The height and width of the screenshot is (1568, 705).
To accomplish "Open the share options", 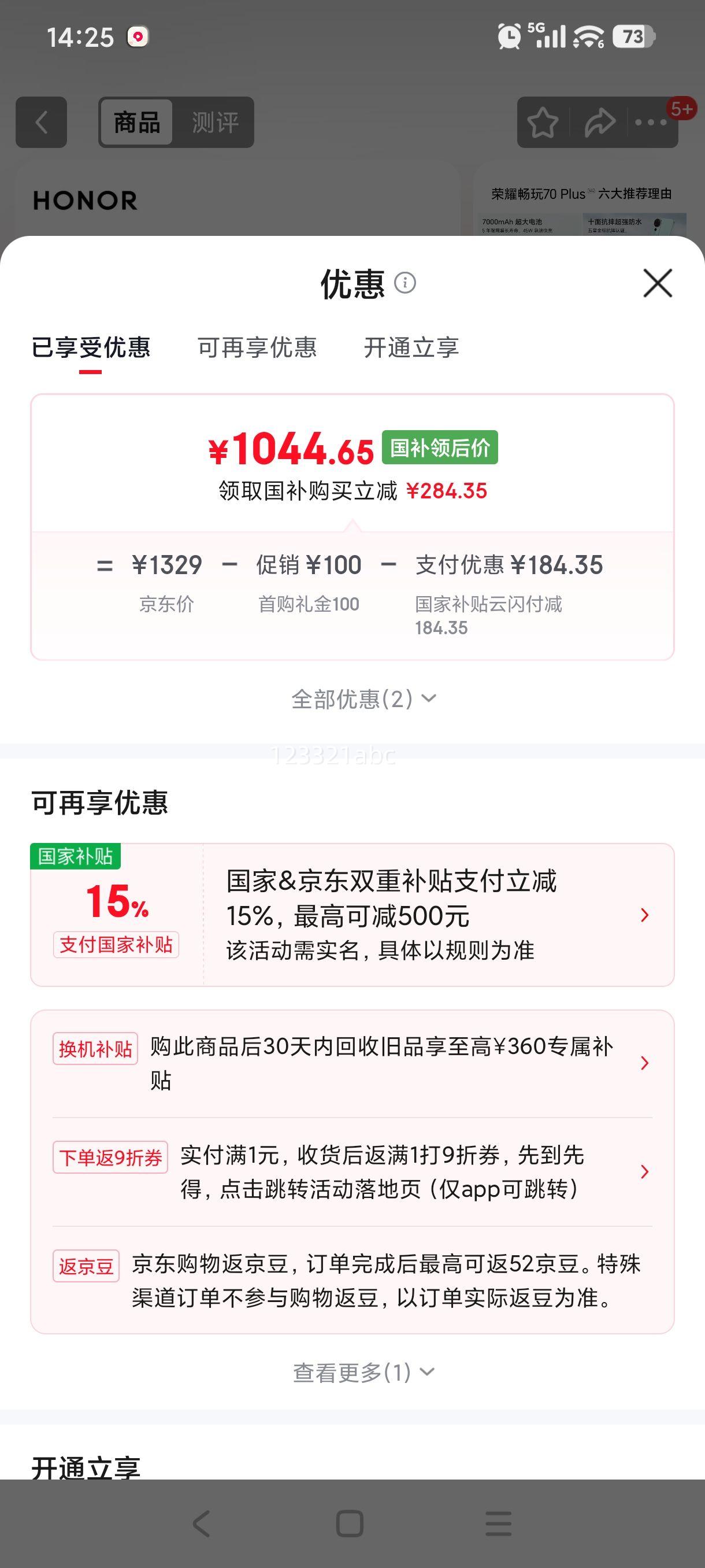I will 599,123.
